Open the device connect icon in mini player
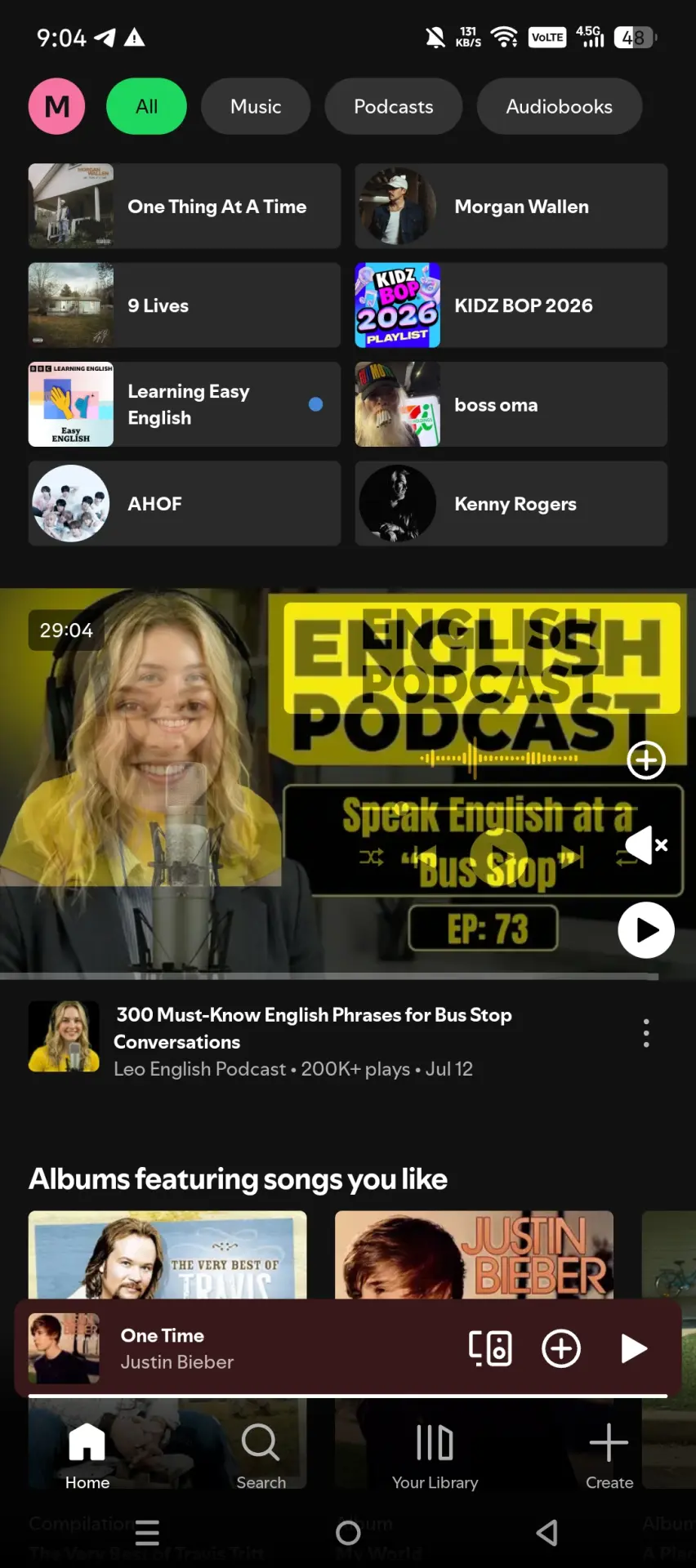The width and height of the screenshot is (696, 1568). (490, 1348)
